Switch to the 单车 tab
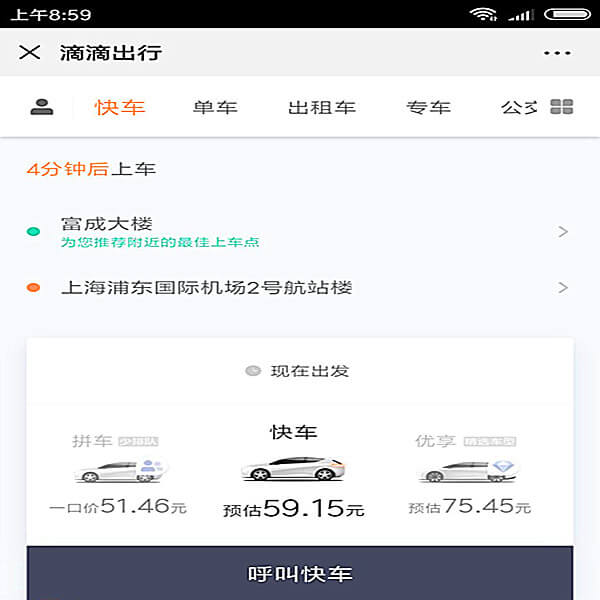The width and height of the screenshot is (600, 600). tap(215, 107)
